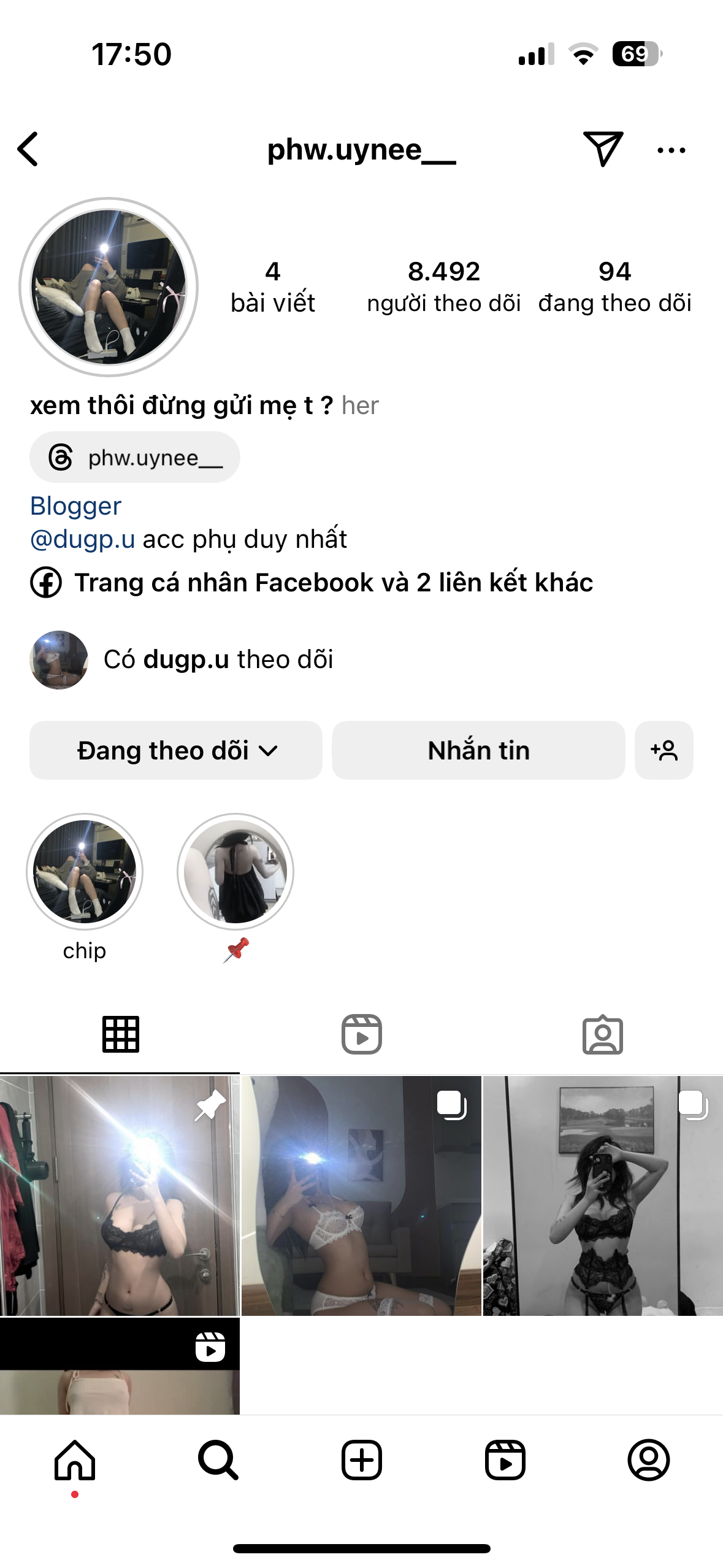Open the three-dot overflow menu
This screenshot has width=723, height=1568.
[671, 150]
